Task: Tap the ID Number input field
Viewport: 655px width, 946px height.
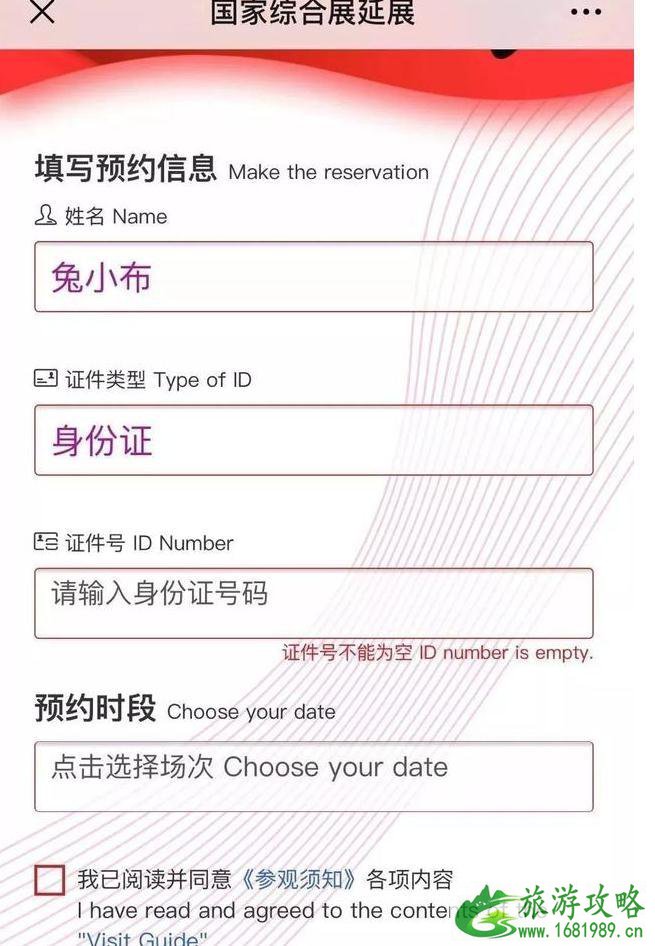Action: [x=313, y=603]
